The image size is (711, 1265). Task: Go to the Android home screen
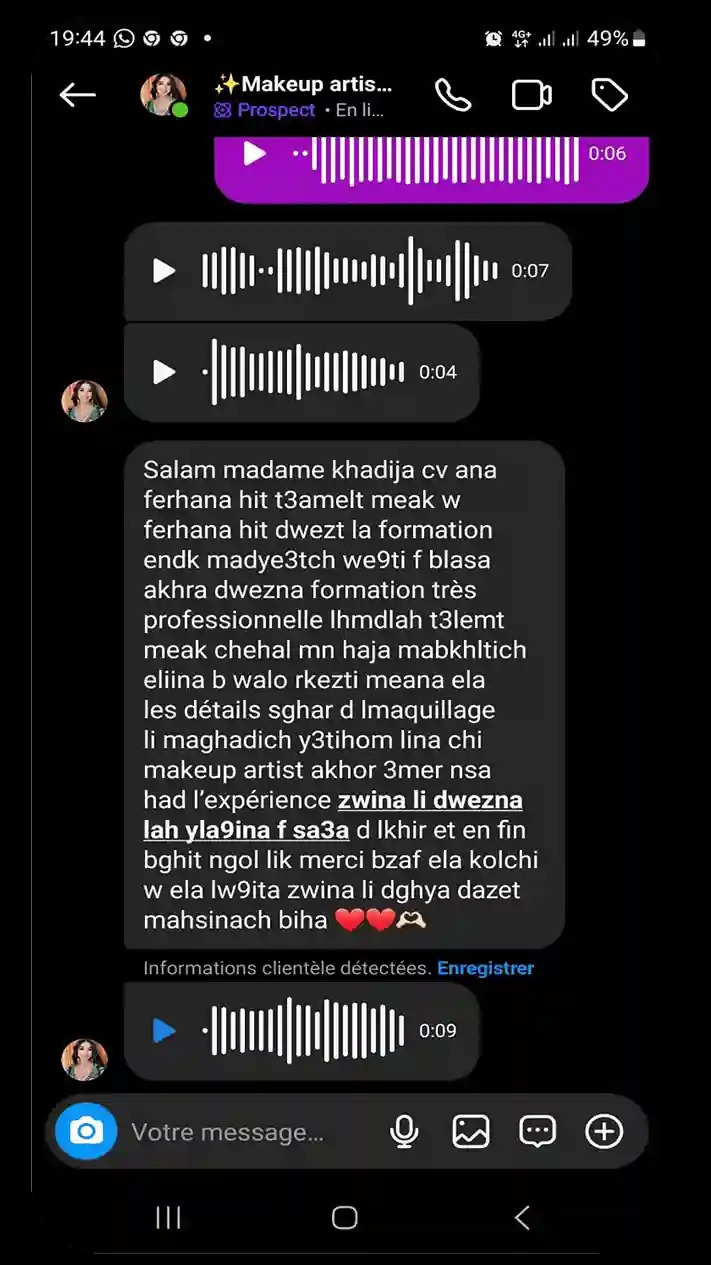coord(345,1217)
